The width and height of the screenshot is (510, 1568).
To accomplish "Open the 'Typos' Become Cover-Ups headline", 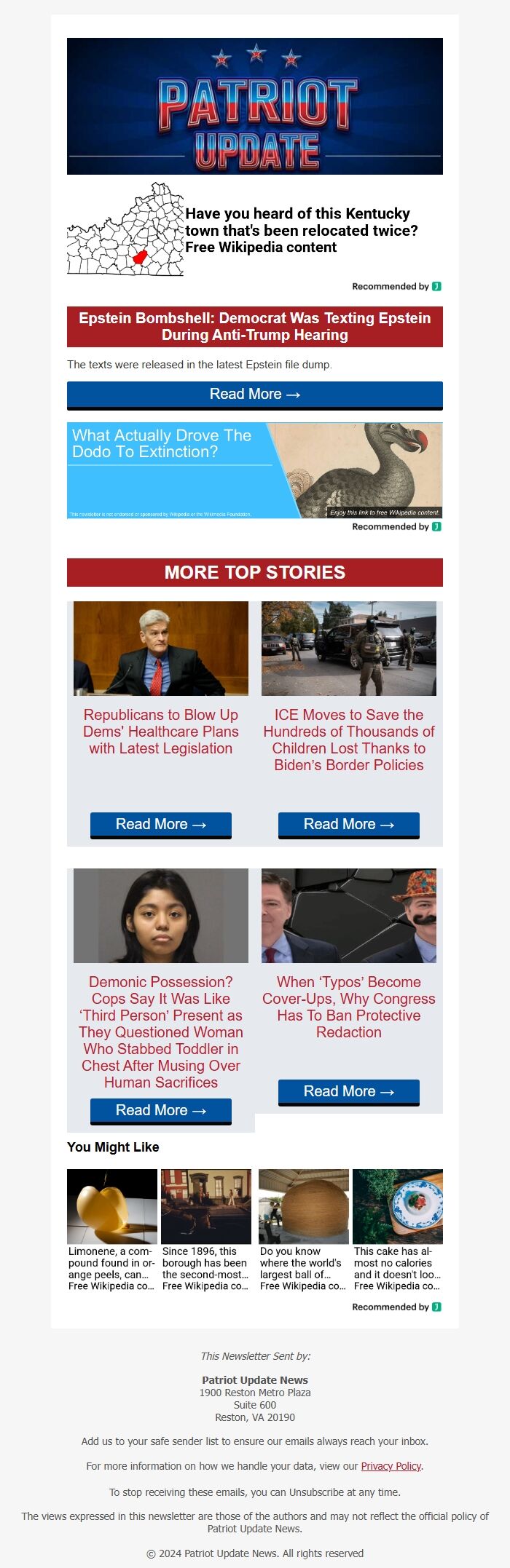I will (348, 1007).
